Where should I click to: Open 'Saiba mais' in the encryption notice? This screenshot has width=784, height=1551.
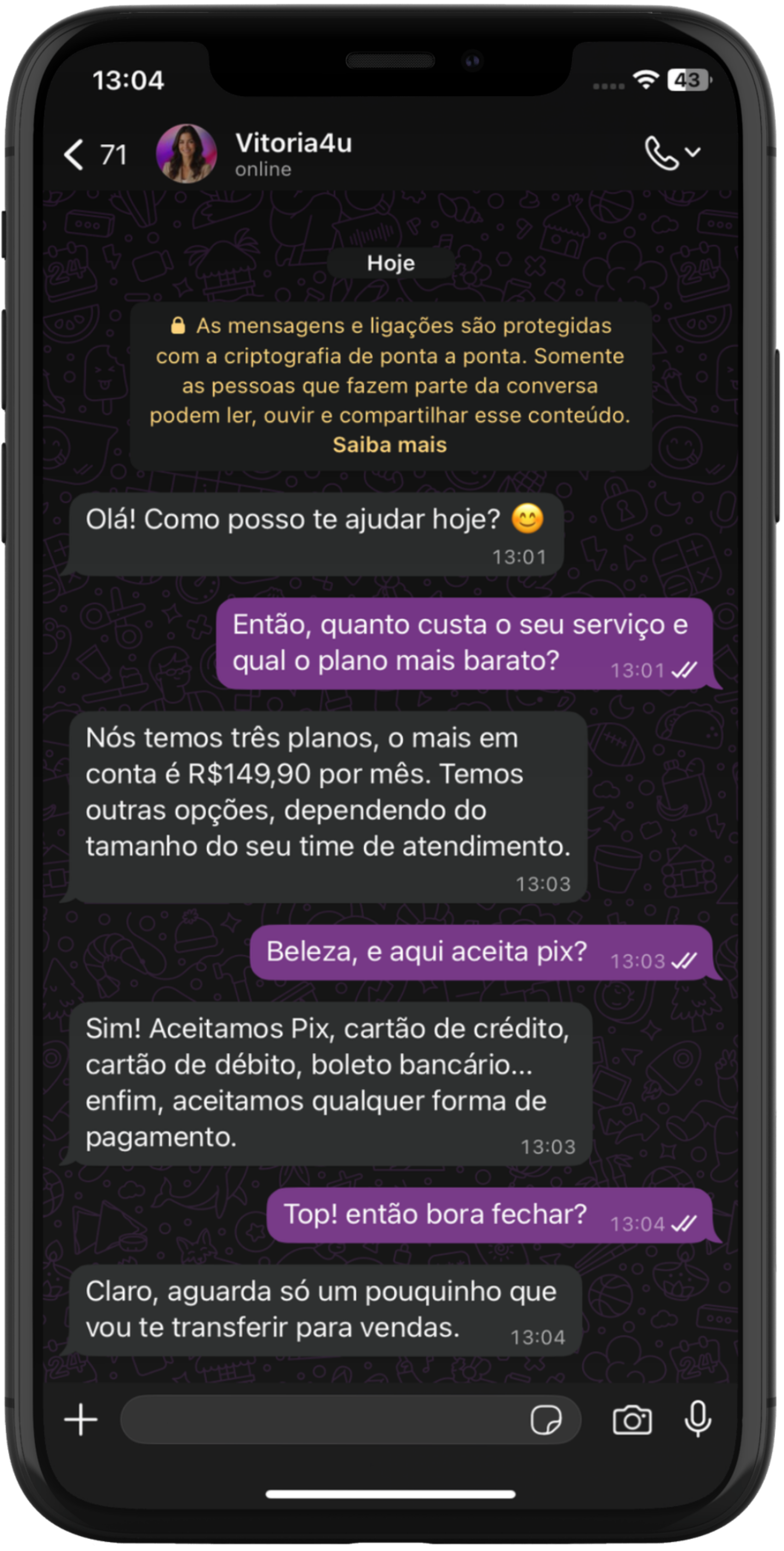[391, 445]
